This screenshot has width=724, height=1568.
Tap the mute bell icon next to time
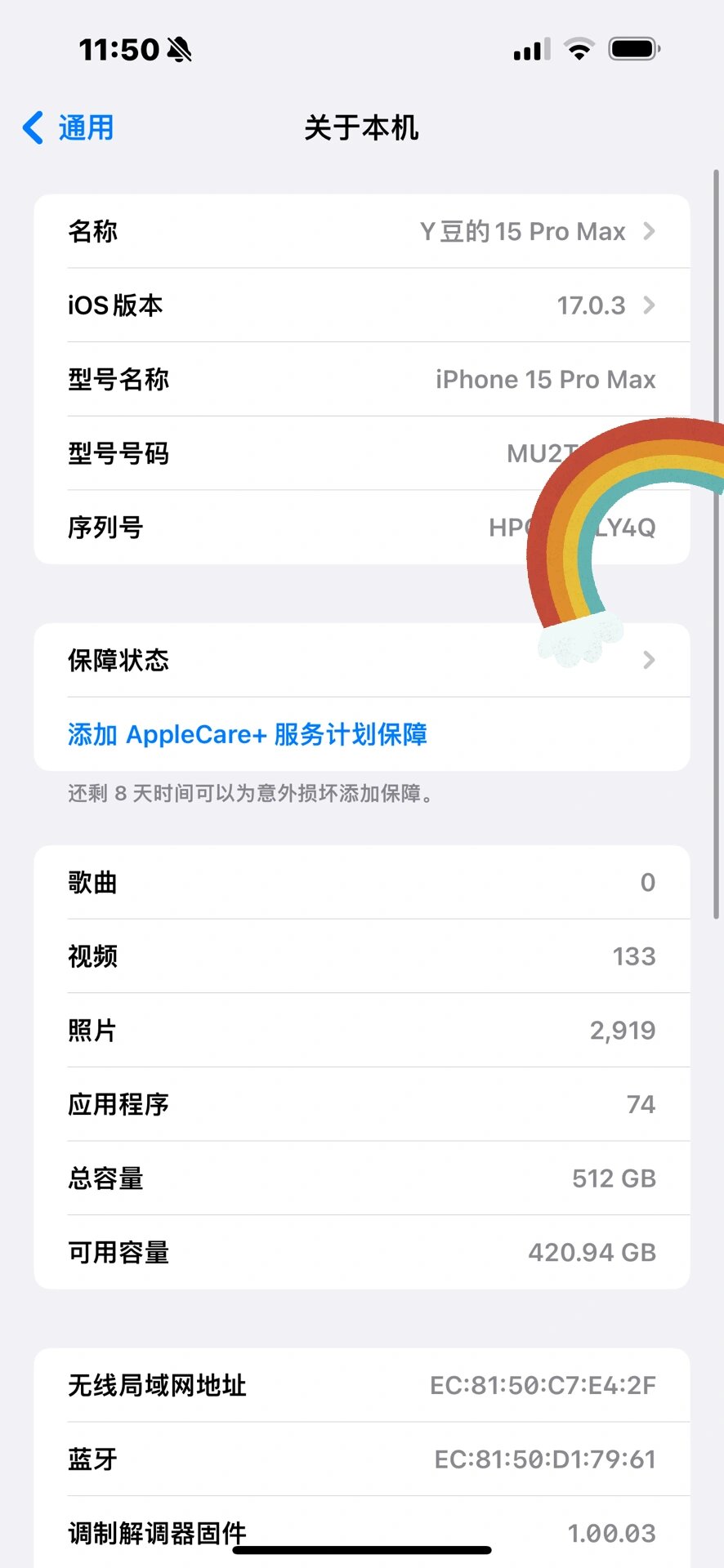(179, 47)
